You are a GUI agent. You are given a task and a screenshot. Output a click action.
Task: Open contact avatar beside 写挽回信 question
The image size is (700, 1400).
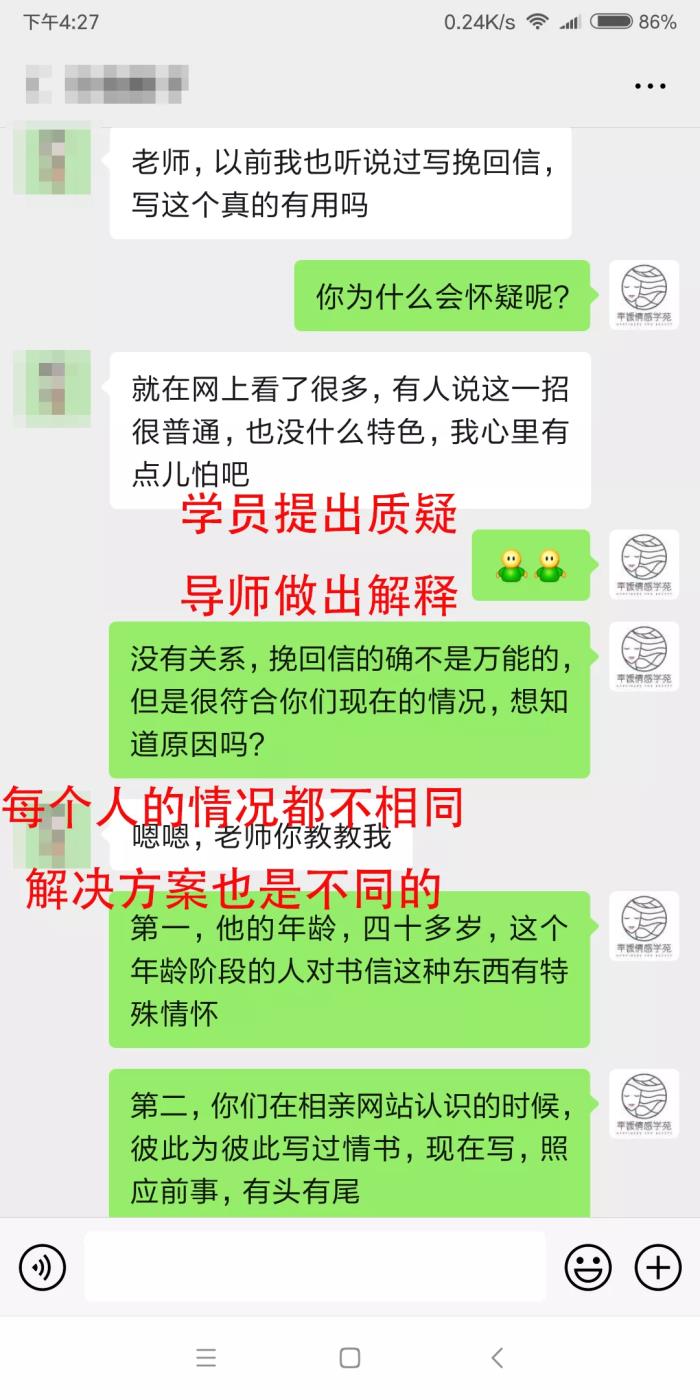coord(52,160)
